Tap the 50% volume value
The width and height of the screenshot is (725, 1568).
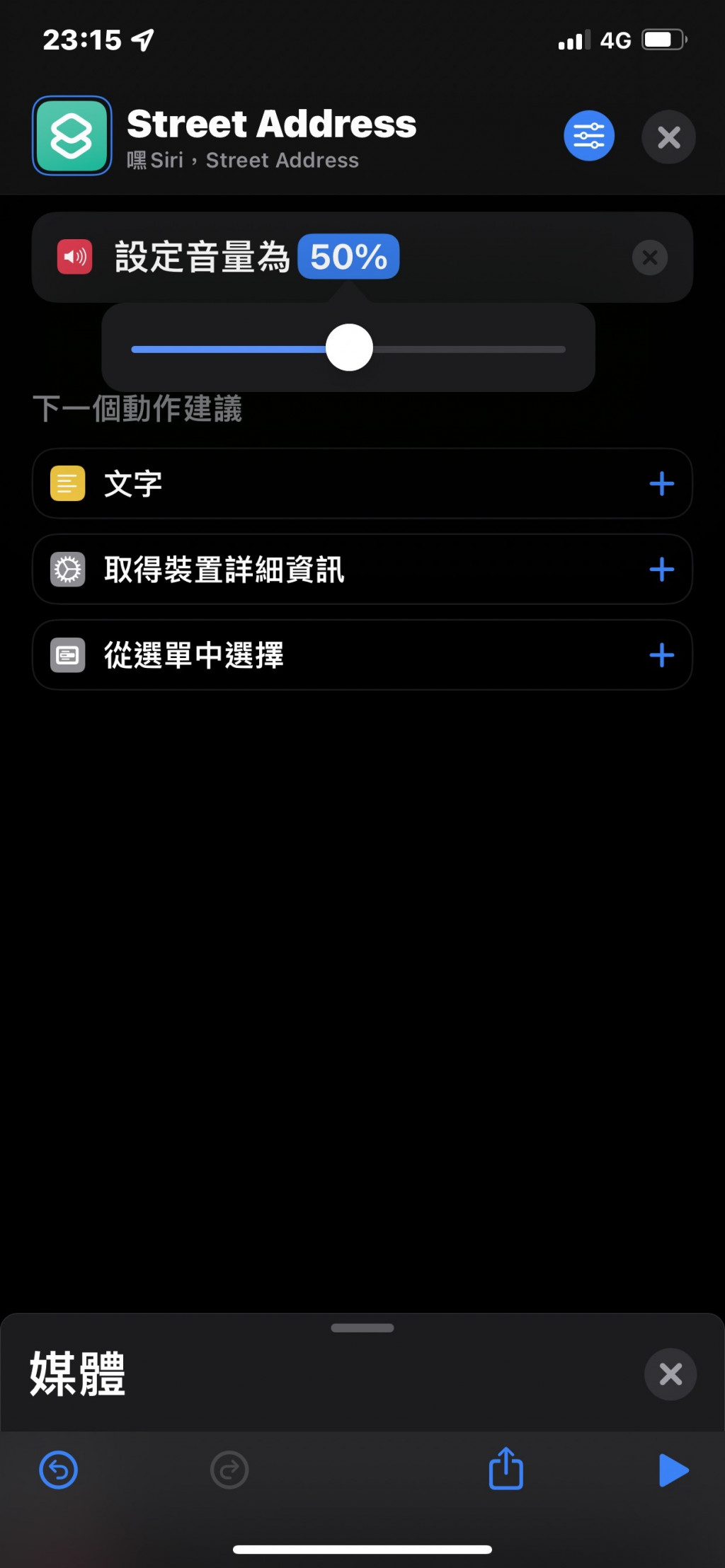point(348,257)
